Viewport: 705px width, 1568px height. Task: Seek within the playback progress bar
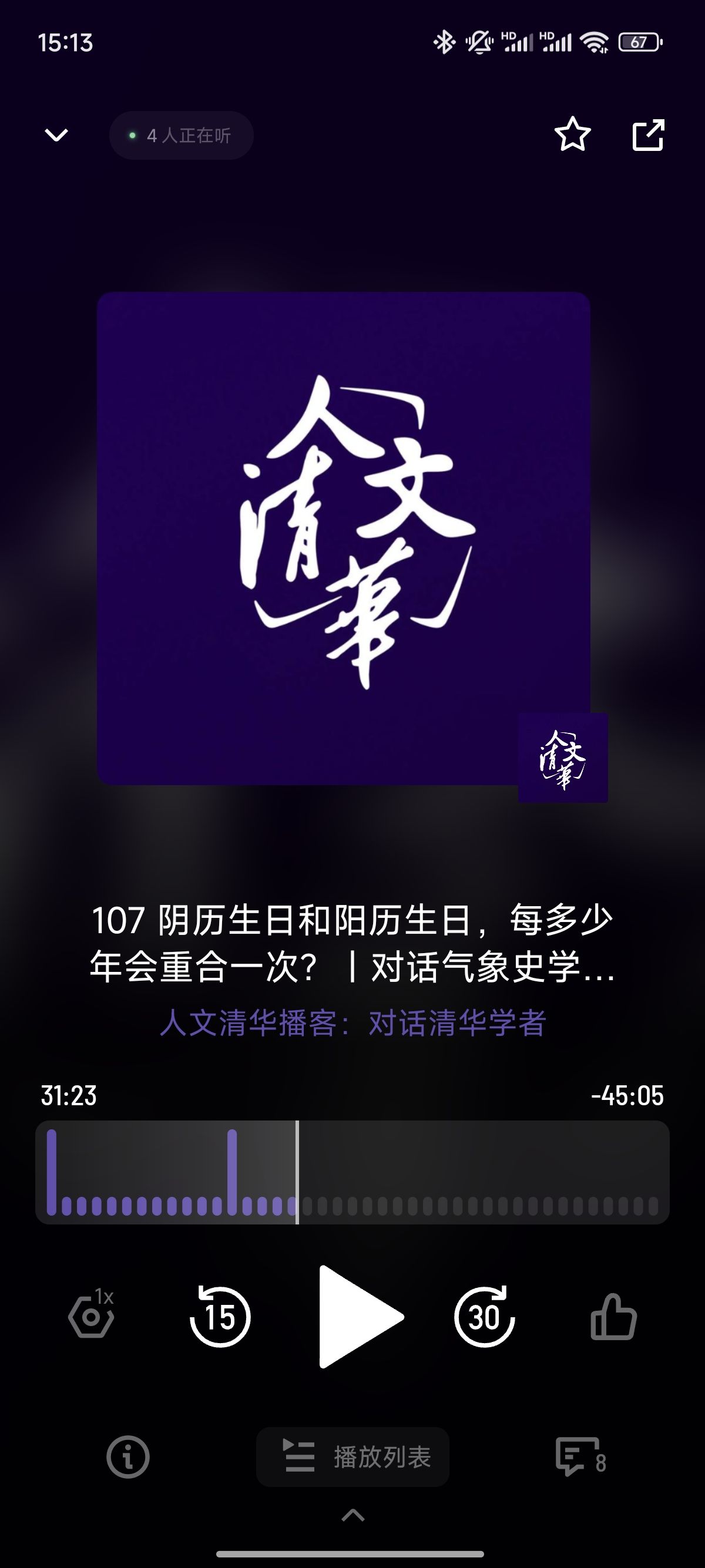(352, 1172)
